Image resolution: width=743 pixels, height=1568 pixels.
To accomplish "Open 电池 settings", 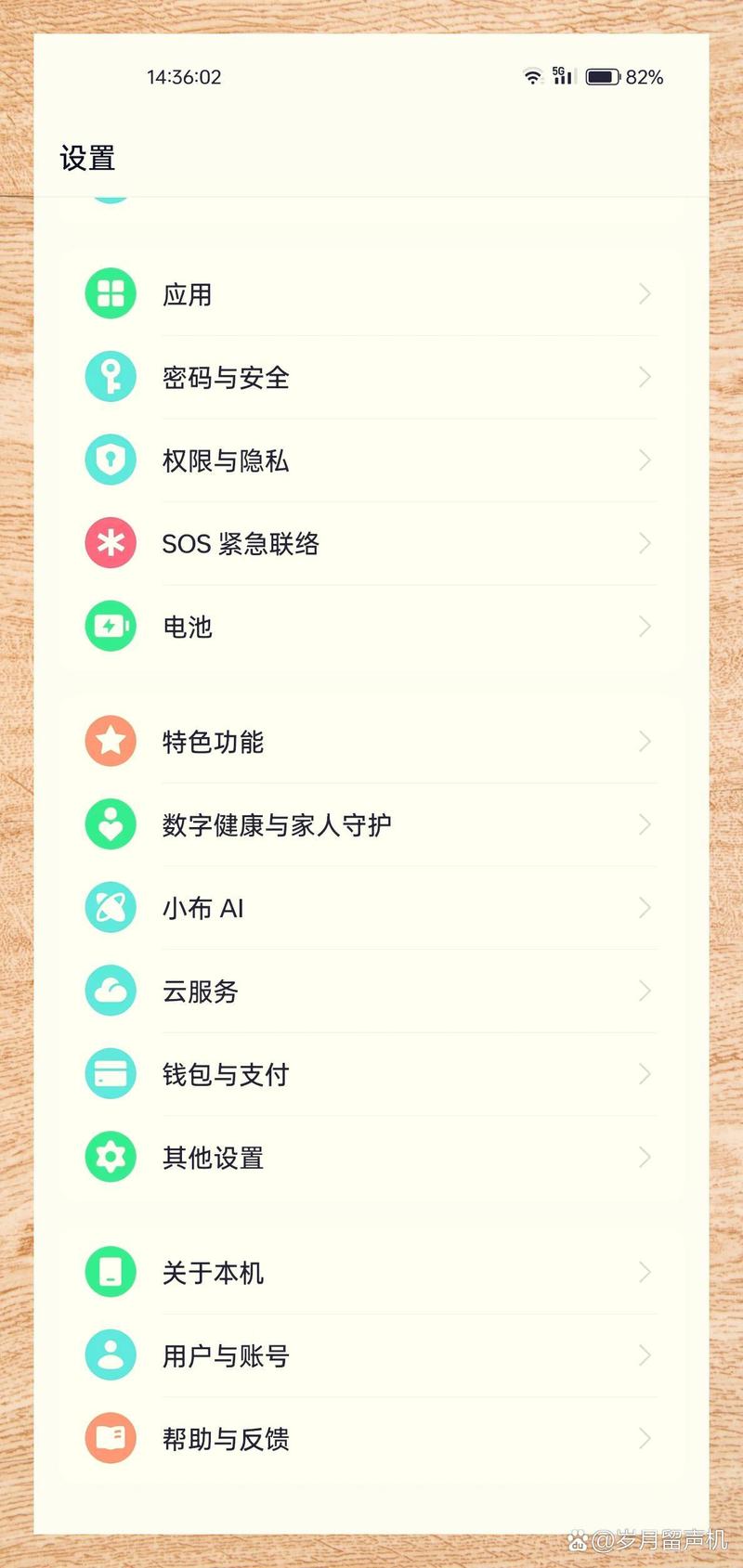I will pyautogui.click(x=371, y=627).
